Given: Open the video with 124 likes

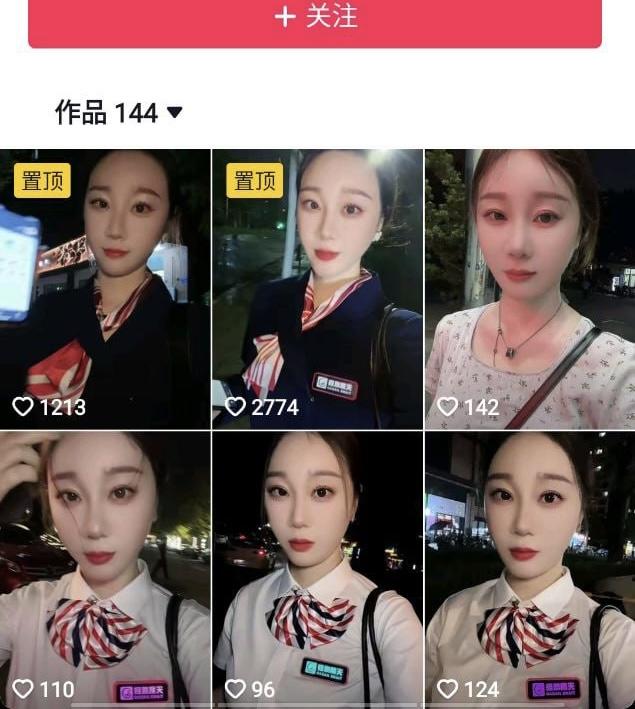Looking at the screenshot, I should click(530, 570).
